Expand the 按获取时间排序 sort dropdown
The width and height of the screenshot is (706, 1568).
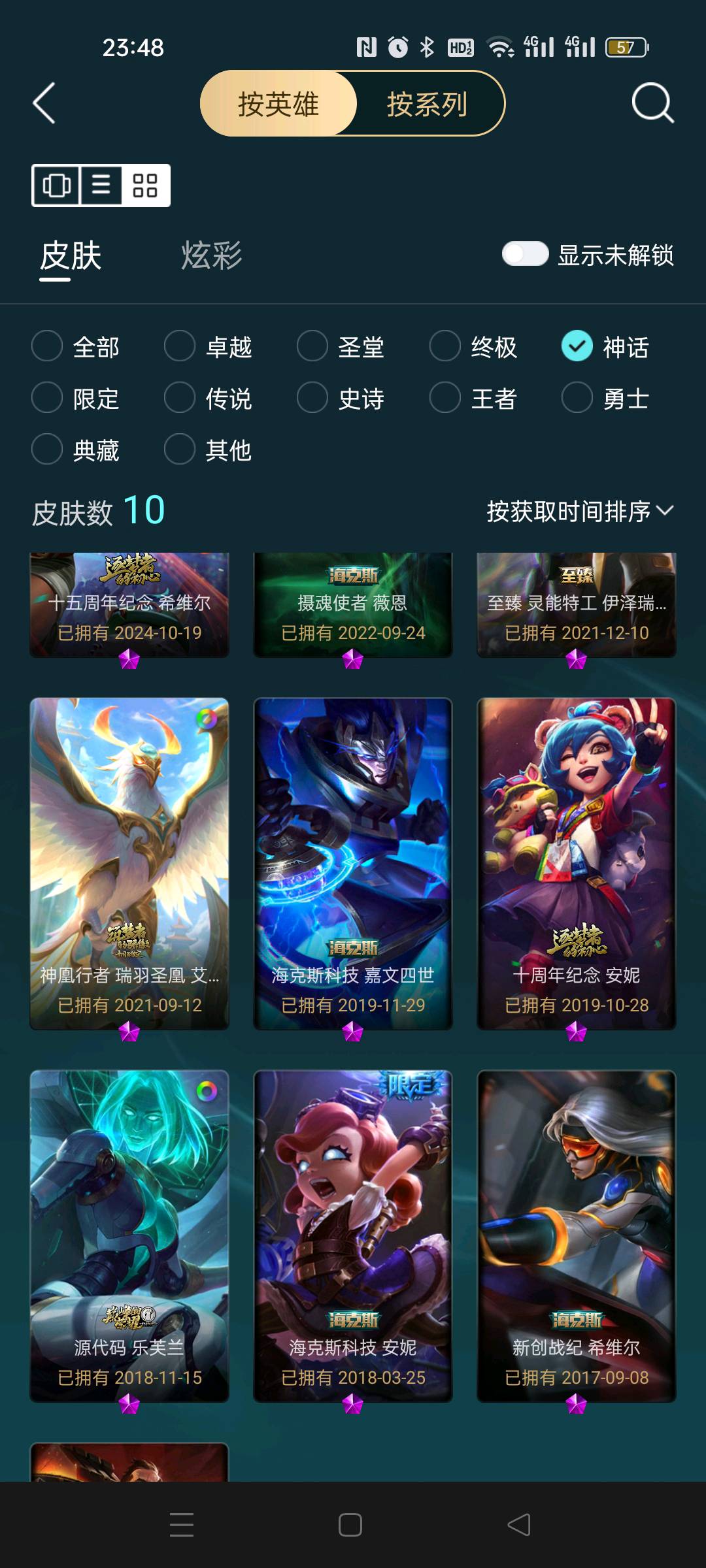point(579,511)
